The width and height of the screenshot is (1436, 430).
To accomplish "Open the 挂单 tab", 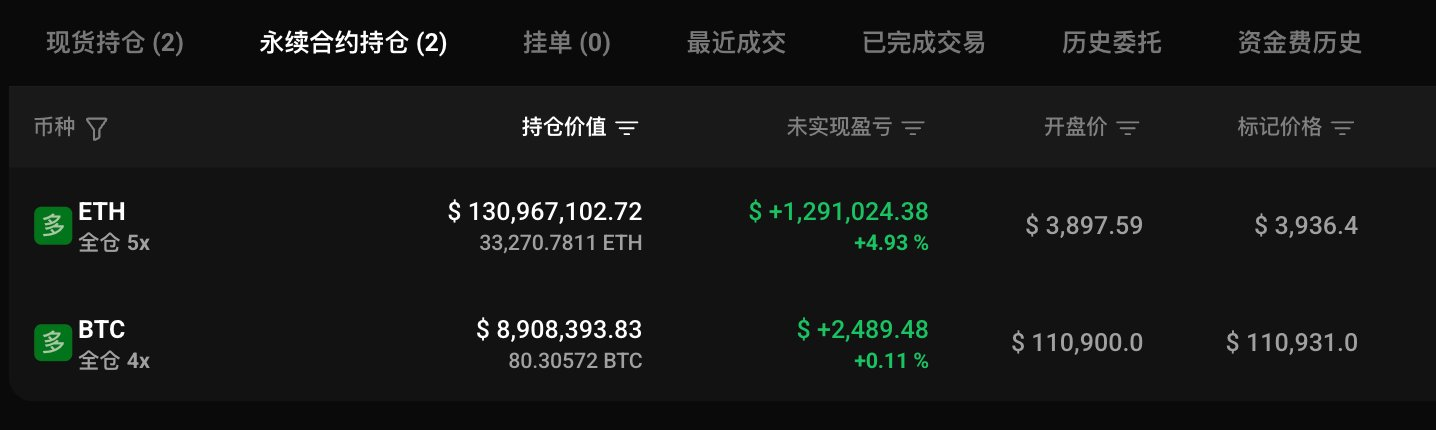I will point(566,43).
